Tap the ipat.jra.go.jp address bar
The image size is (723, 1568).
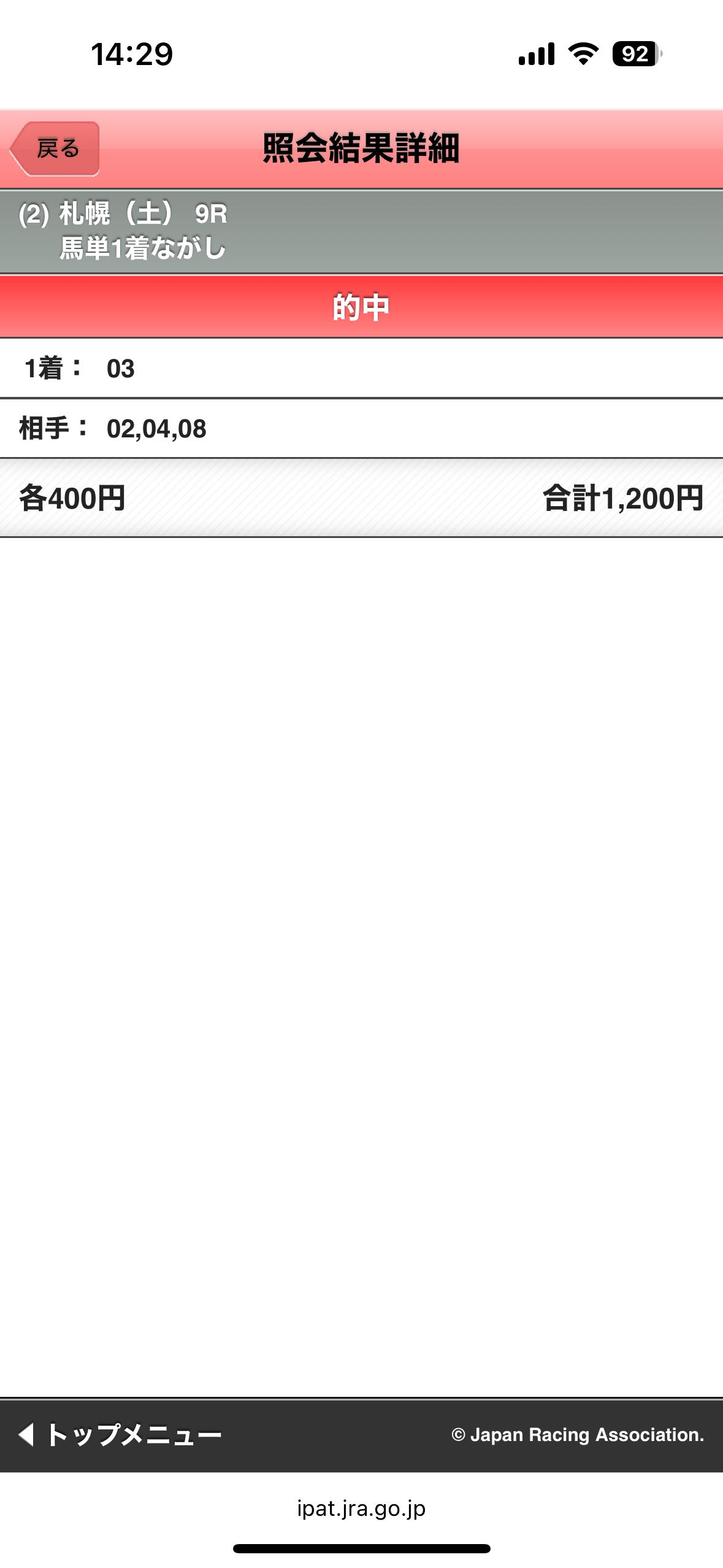[x=361, y=1508]
